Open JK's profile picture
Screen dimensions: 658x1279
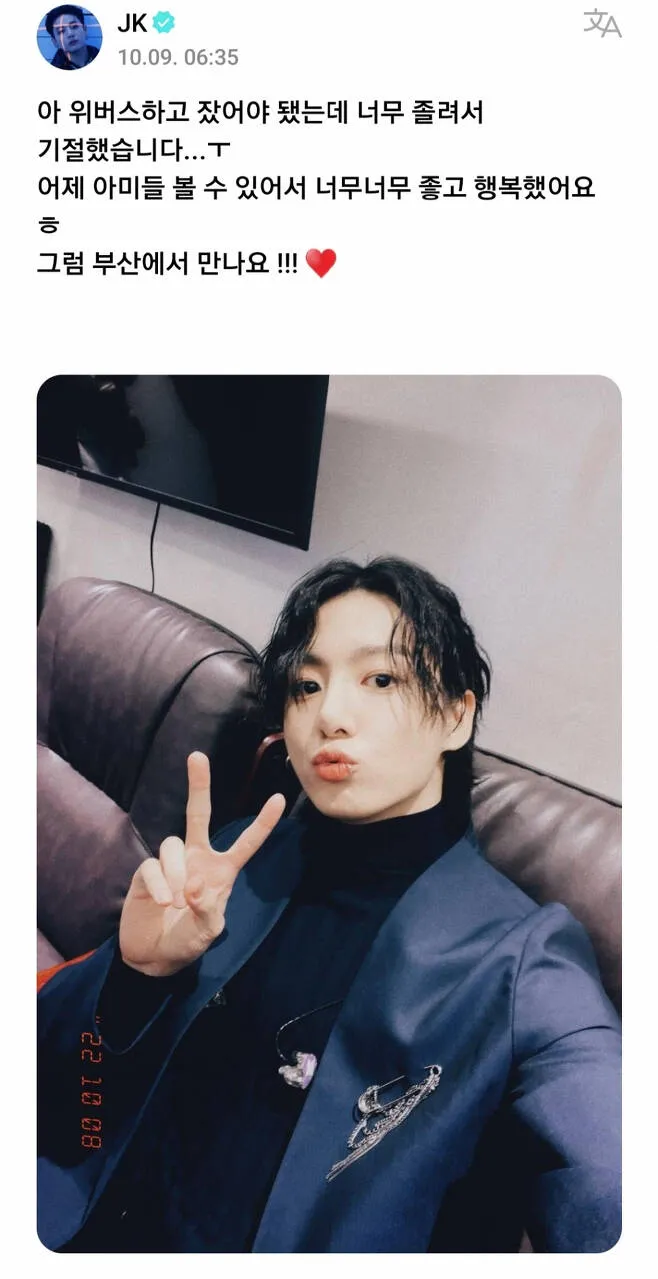click(x=69, y=37)
